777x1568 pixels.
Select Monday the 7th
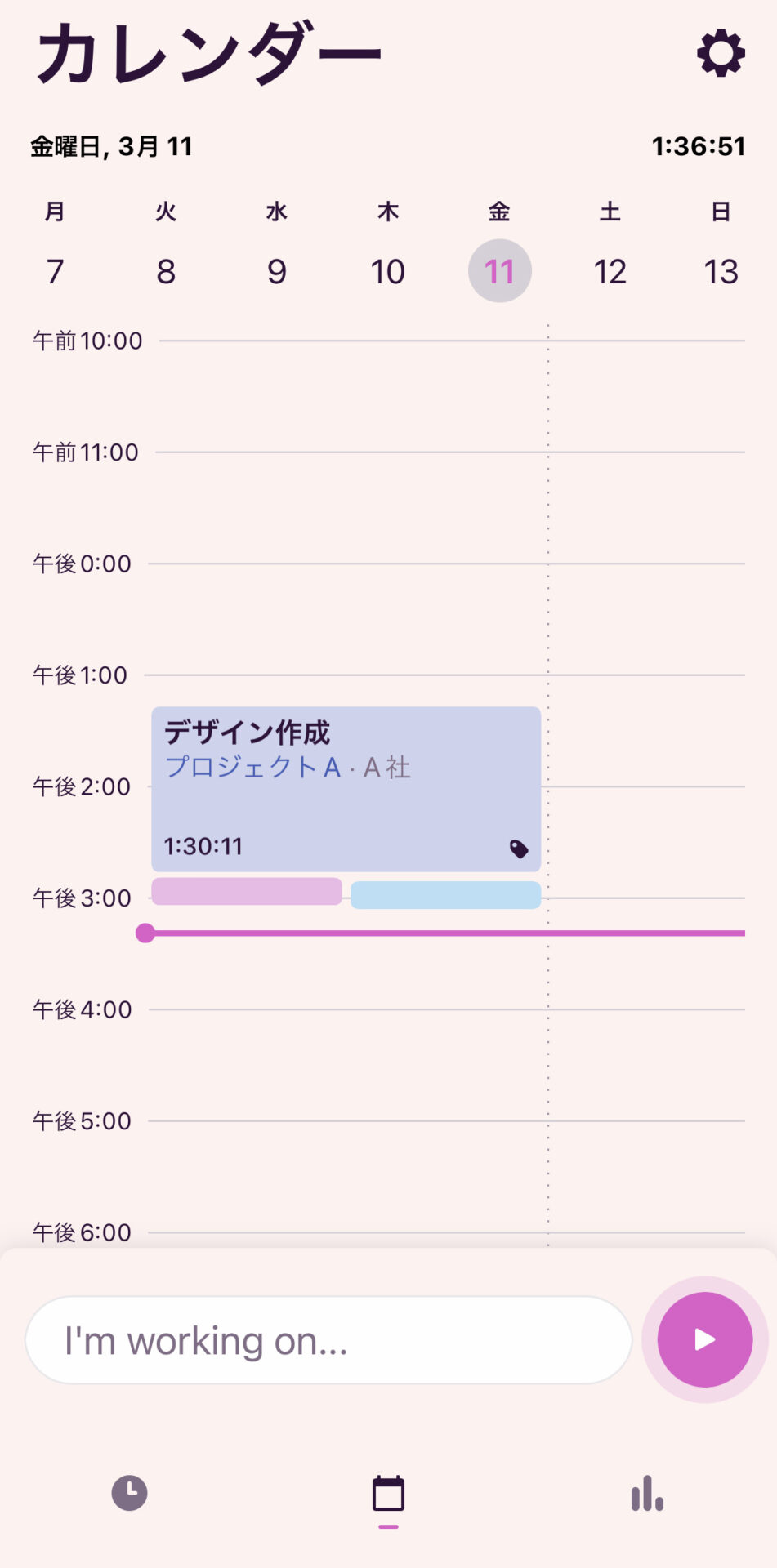(x=55, y=271)
